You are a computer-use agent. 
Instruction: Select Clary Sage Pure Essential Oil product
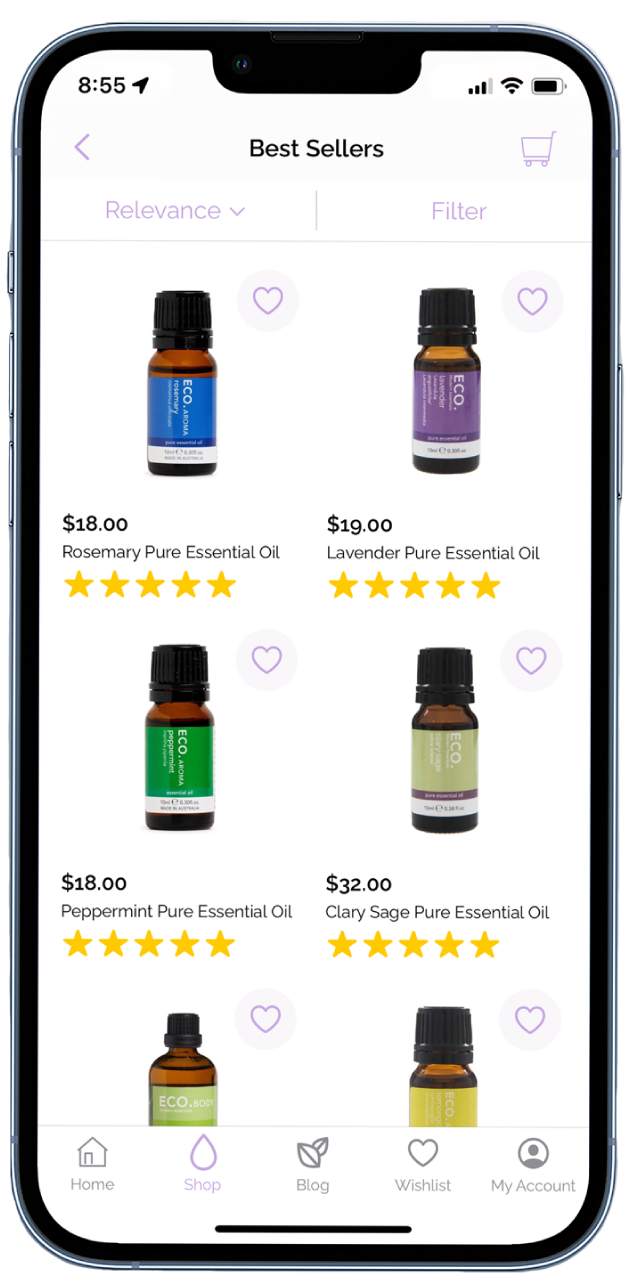pyautogui.click(x=445, y=740)
